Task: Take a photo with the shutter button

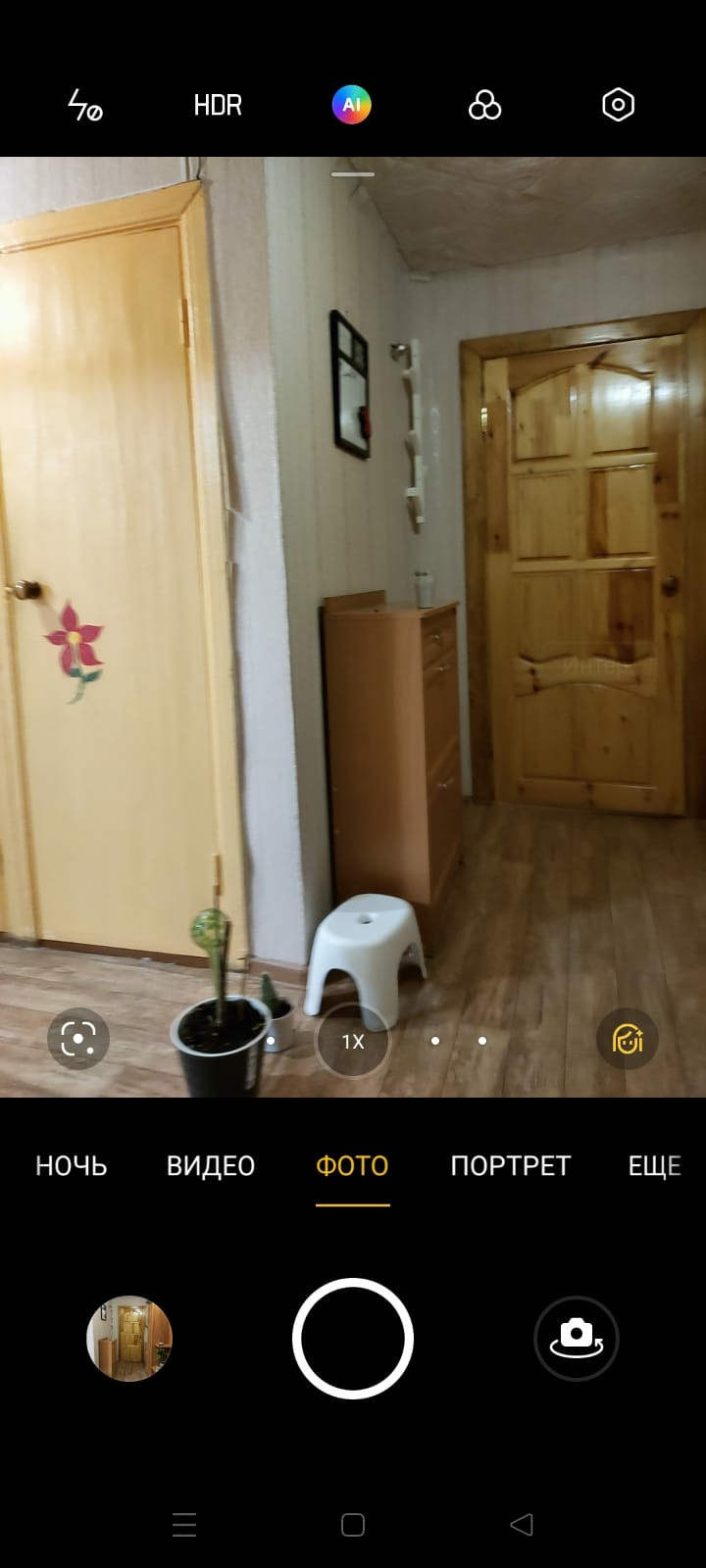Action: click(353, 1339)
